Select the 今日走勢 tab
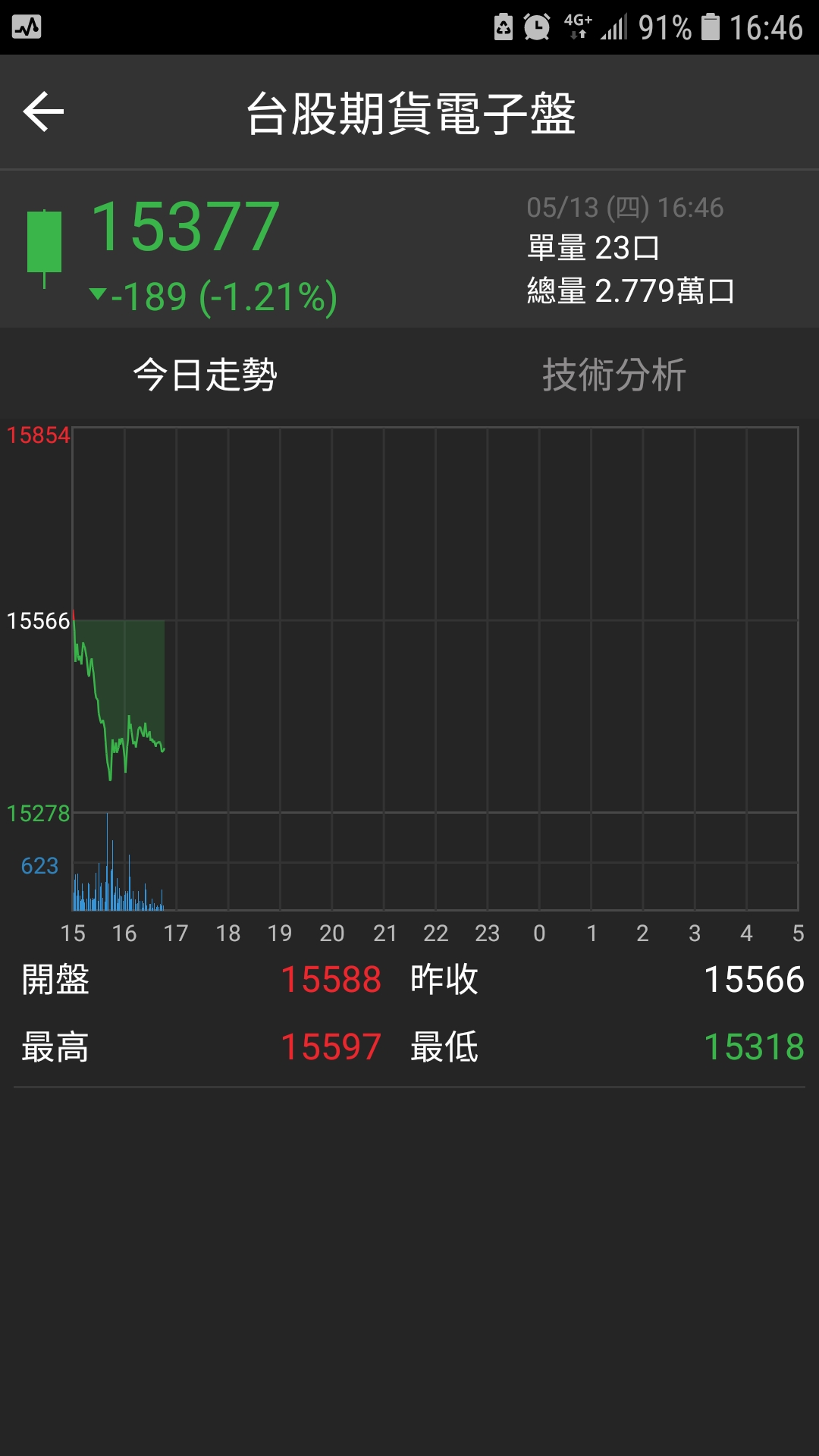 (x=205, y=375)
